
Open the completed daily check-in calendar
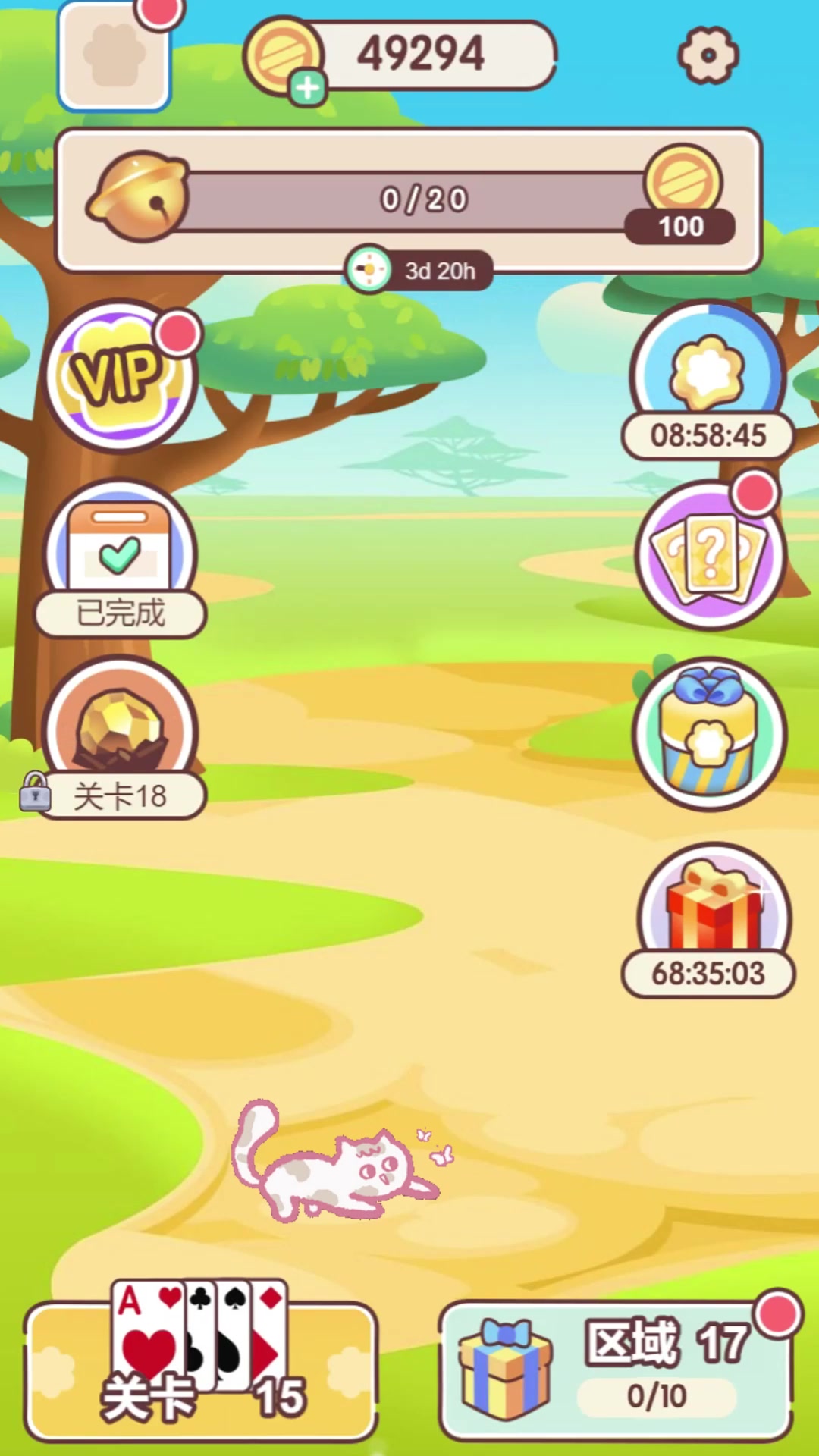(x=120, y=559)
